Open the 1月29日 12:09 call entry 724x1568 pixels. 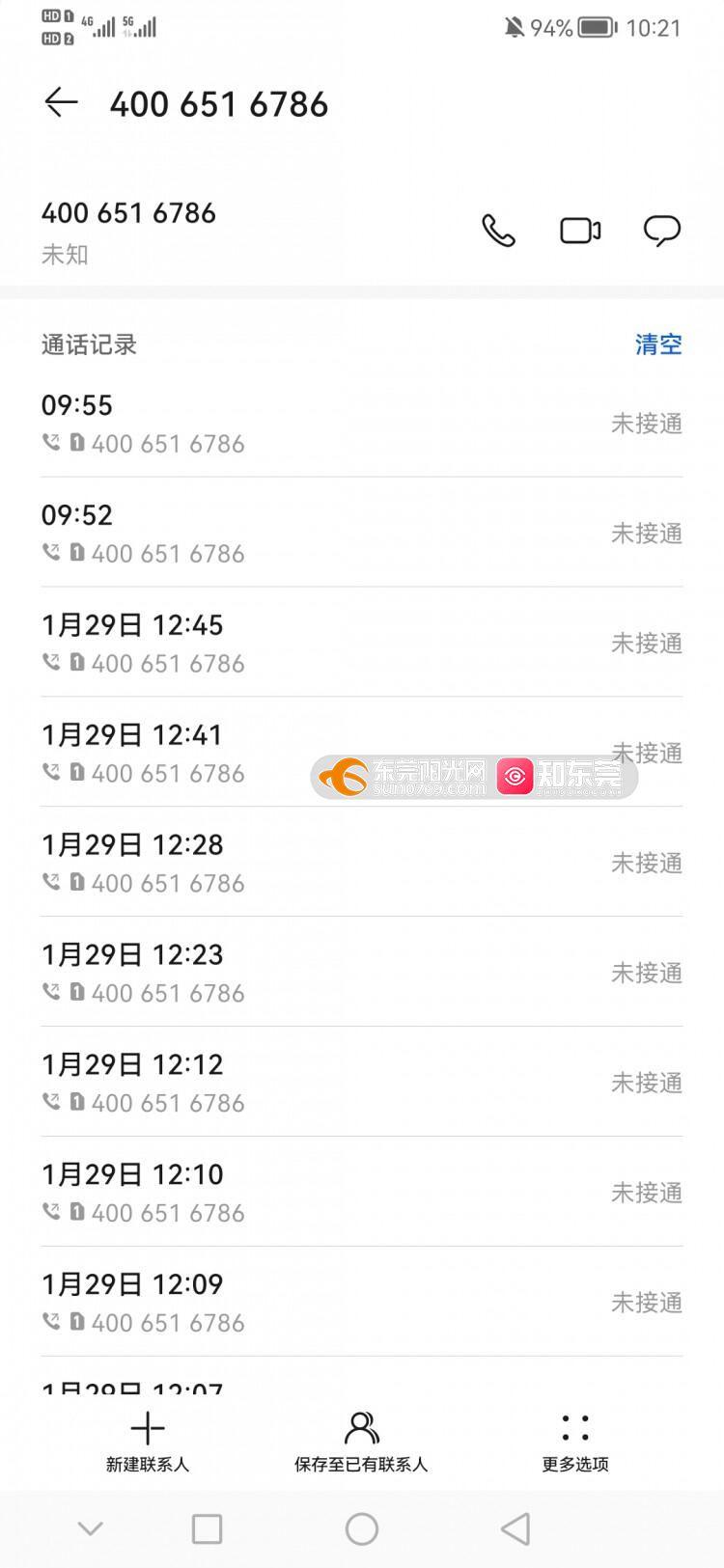(x=362, y=1303)
